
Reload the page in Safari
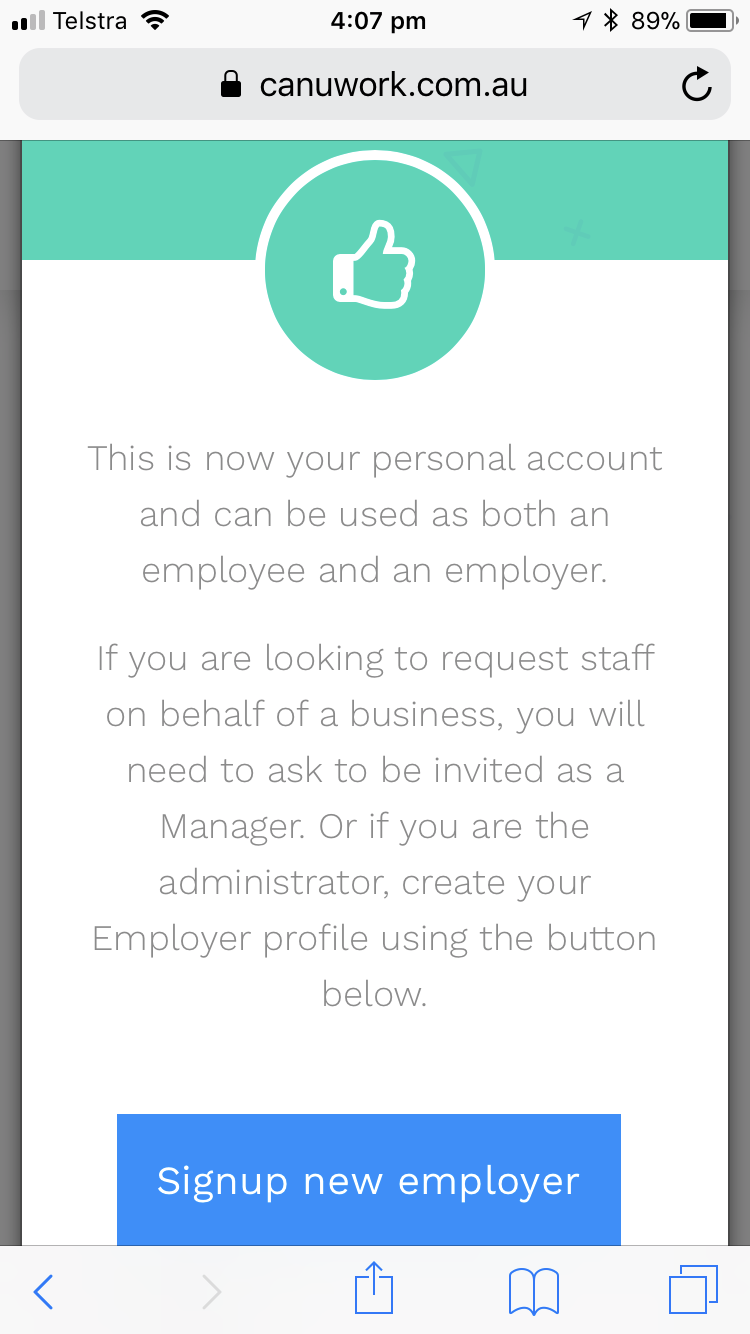point(696,86)
